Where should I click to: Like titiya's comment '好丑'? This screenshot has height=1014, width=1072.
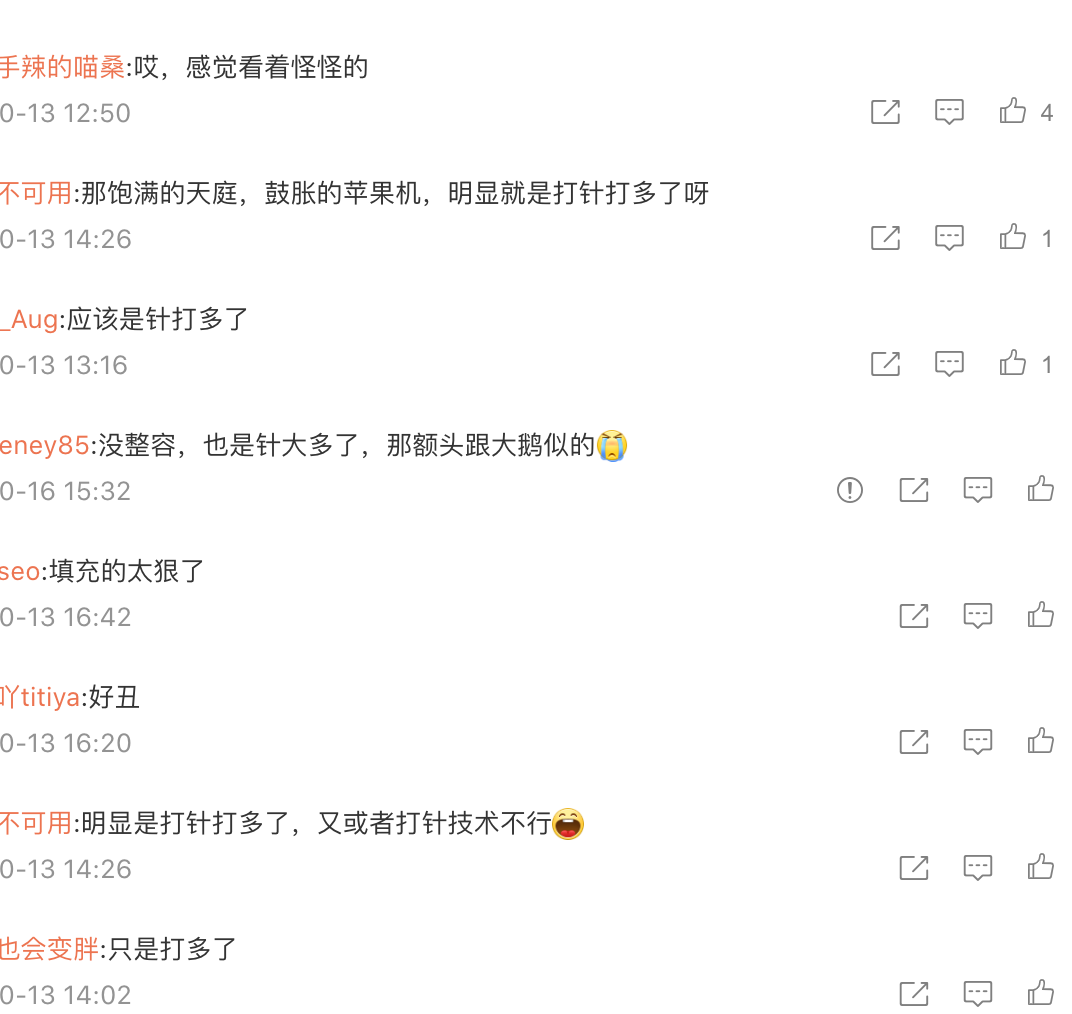(x=1041, y=742)
